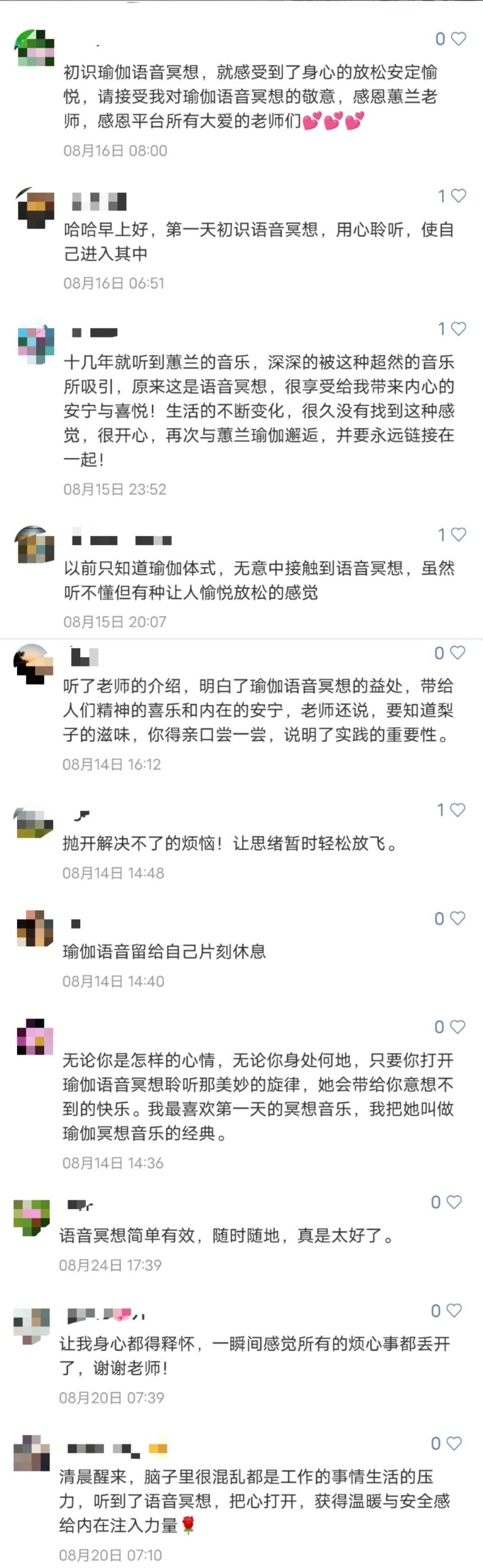Like the comment 瑜伽语音留给自己片刻休息
Screen dimensions: 483x1568
pyautogui.click(x=457, y=919)
